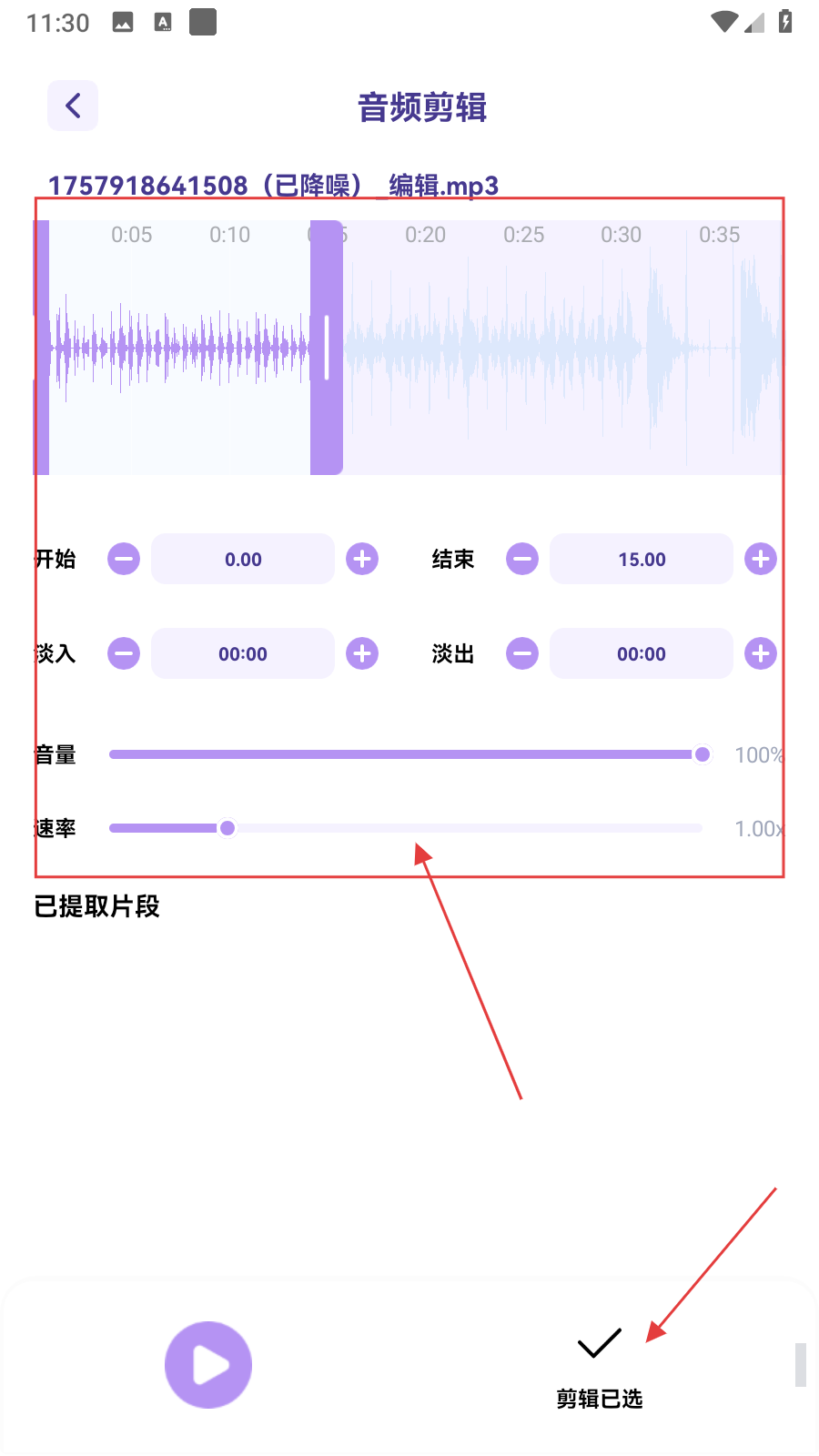The width and height of the screenshot is (819, 1456).
Task: Edit the 淡入 fade-in value field
Action: tap(243, 653)
